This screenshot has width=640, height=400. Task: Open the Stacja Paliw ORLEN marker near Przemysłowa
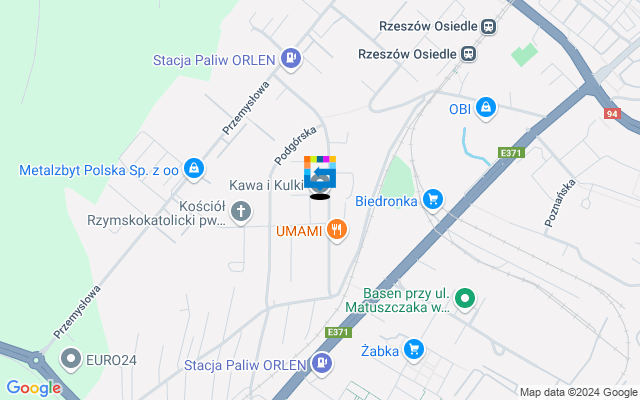coord(290,59)
